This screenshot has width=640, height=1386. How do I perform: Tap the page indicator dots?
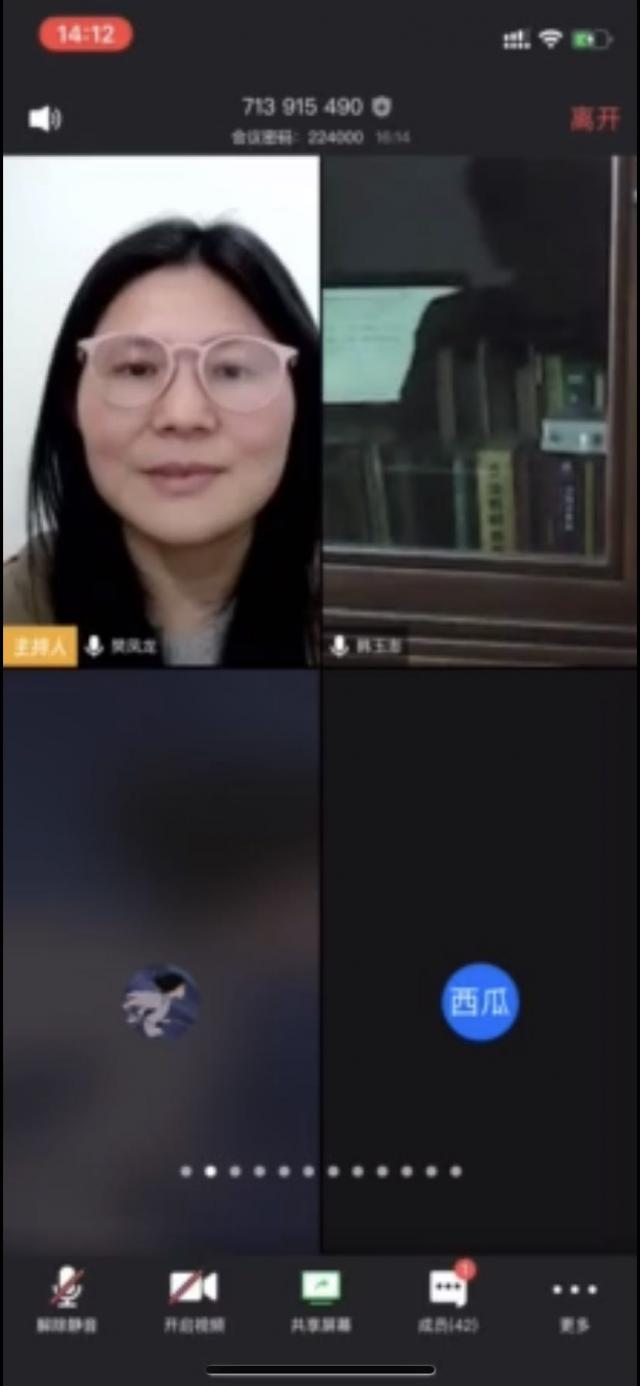[320, 1171]
